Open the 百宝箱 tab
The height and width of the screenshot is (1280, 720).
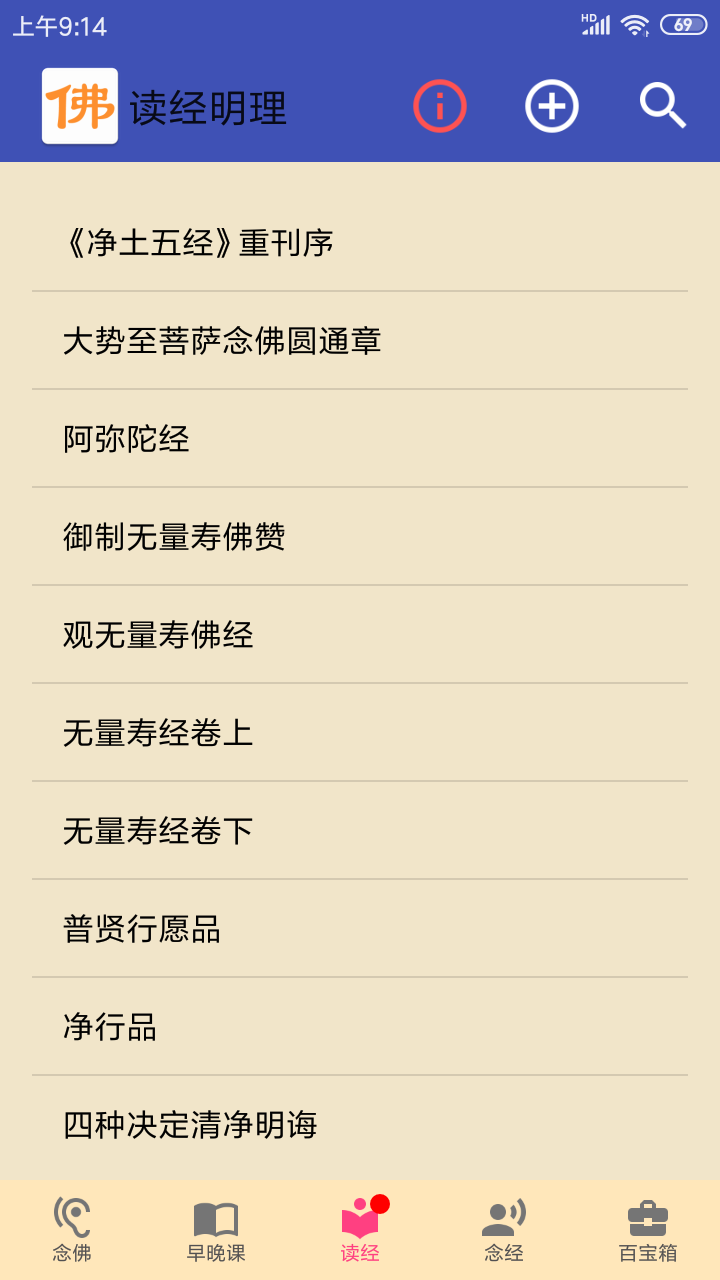[648, 1230]
